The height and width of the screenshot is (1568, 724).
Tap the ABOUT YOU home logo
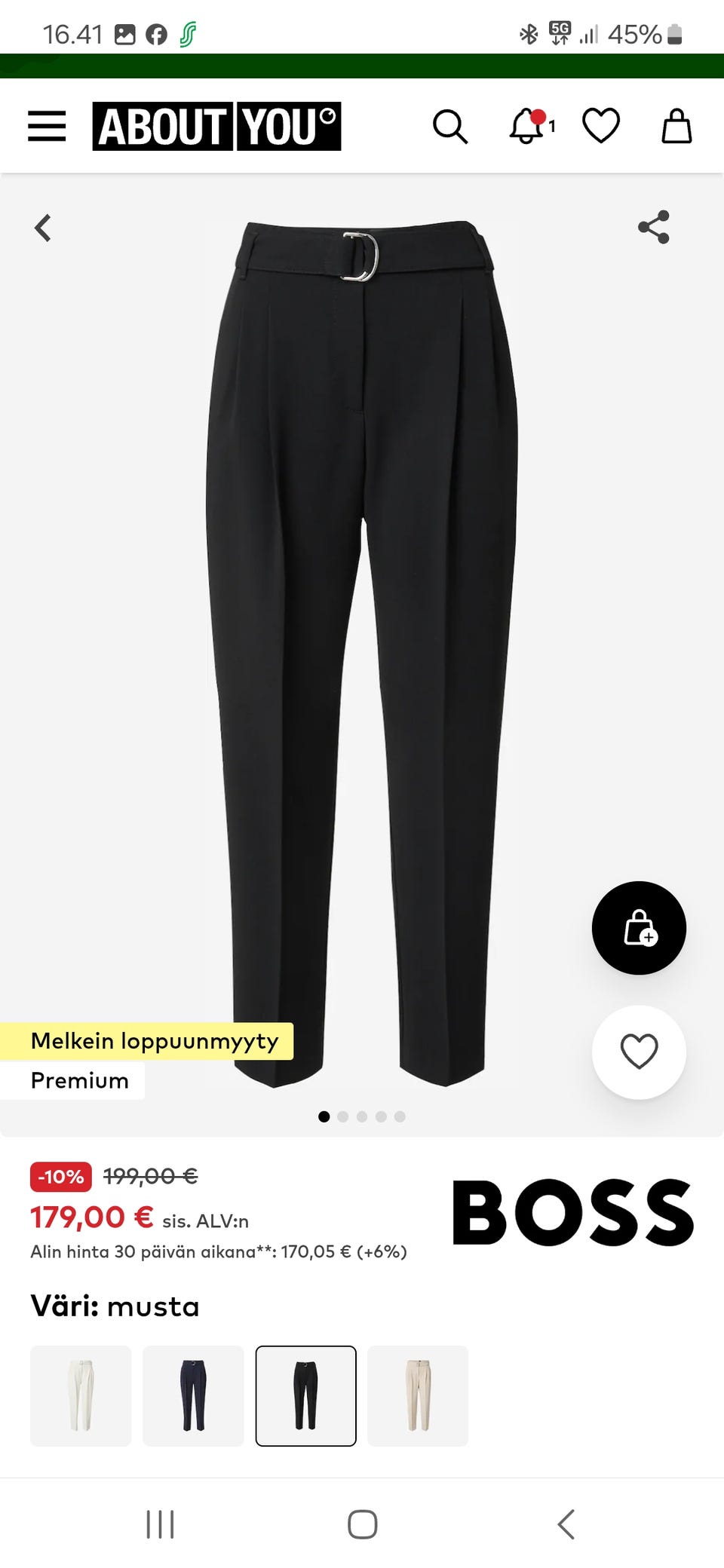216,126
